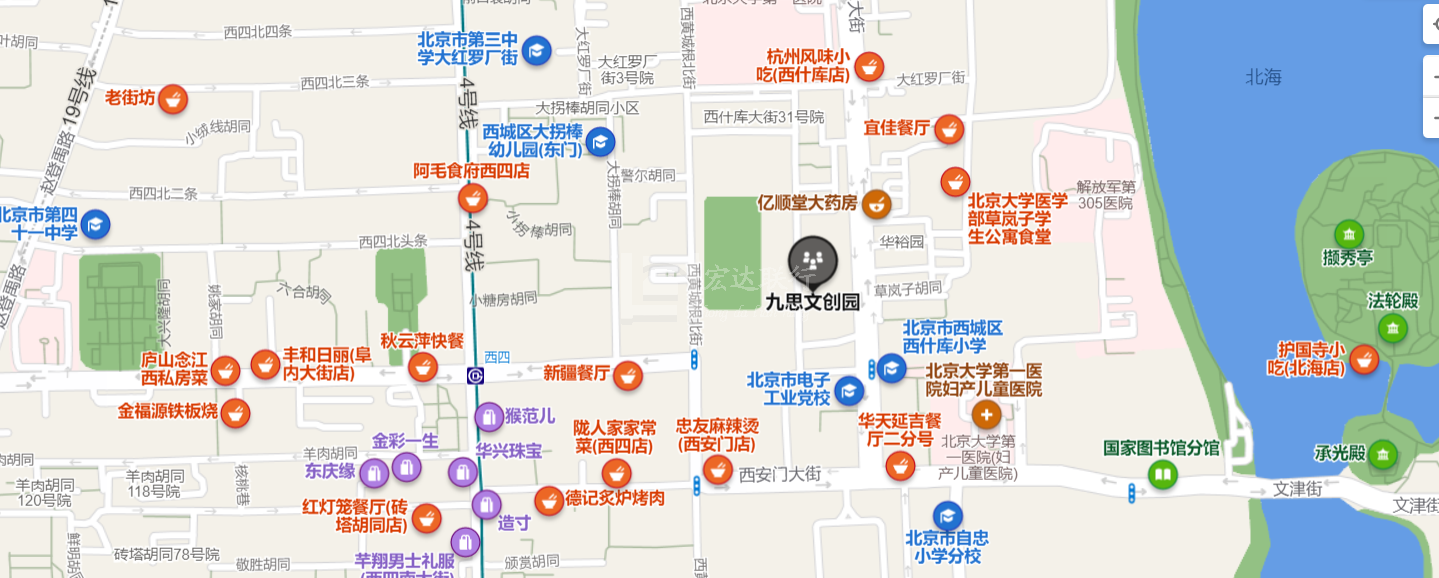This screenshot has height=578, width=1439.
Task: Tap 宜佳餐厅 restaurant marker
Action: [948, 128]
